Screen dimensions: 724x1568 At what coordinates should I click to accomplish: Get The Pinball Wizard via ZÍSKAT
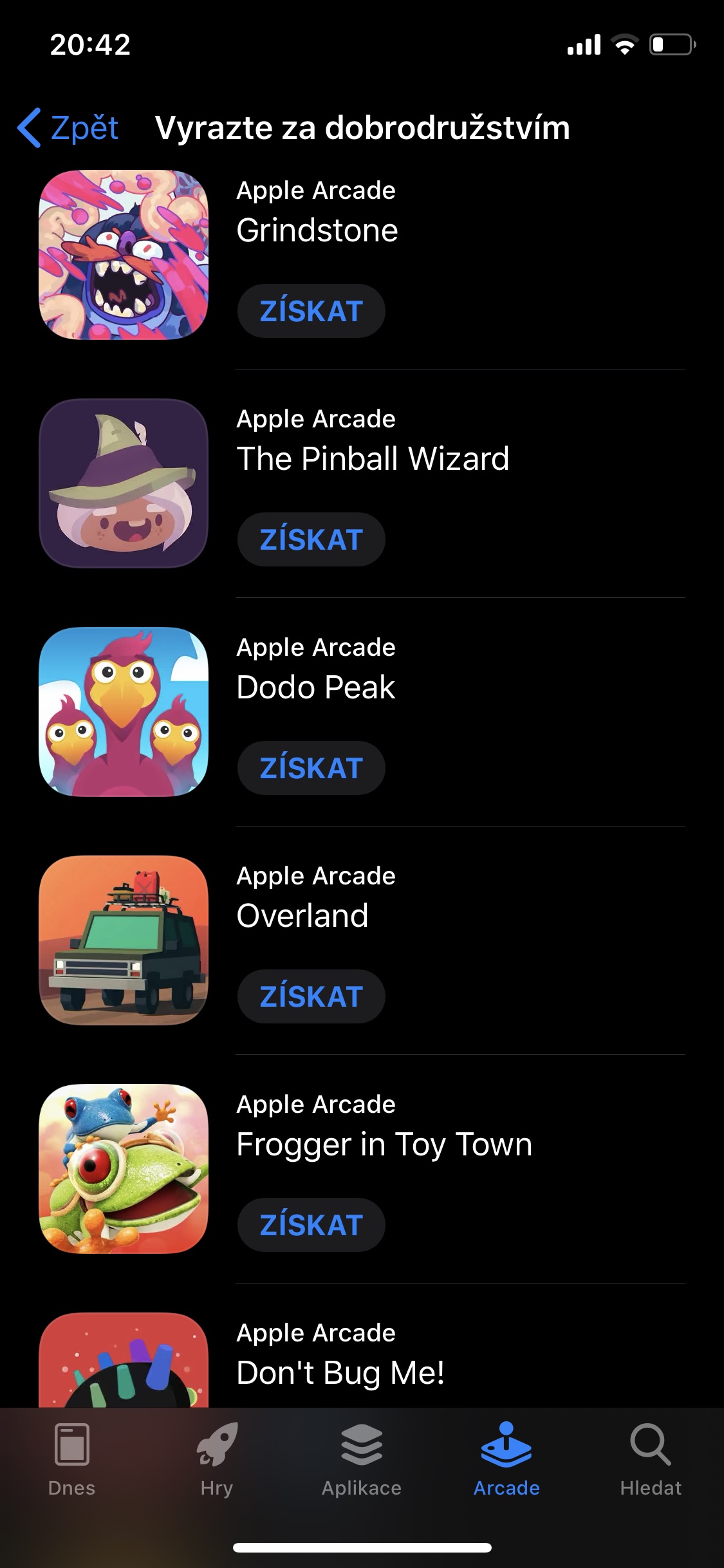pyautogui.click(x=311, y=539)
